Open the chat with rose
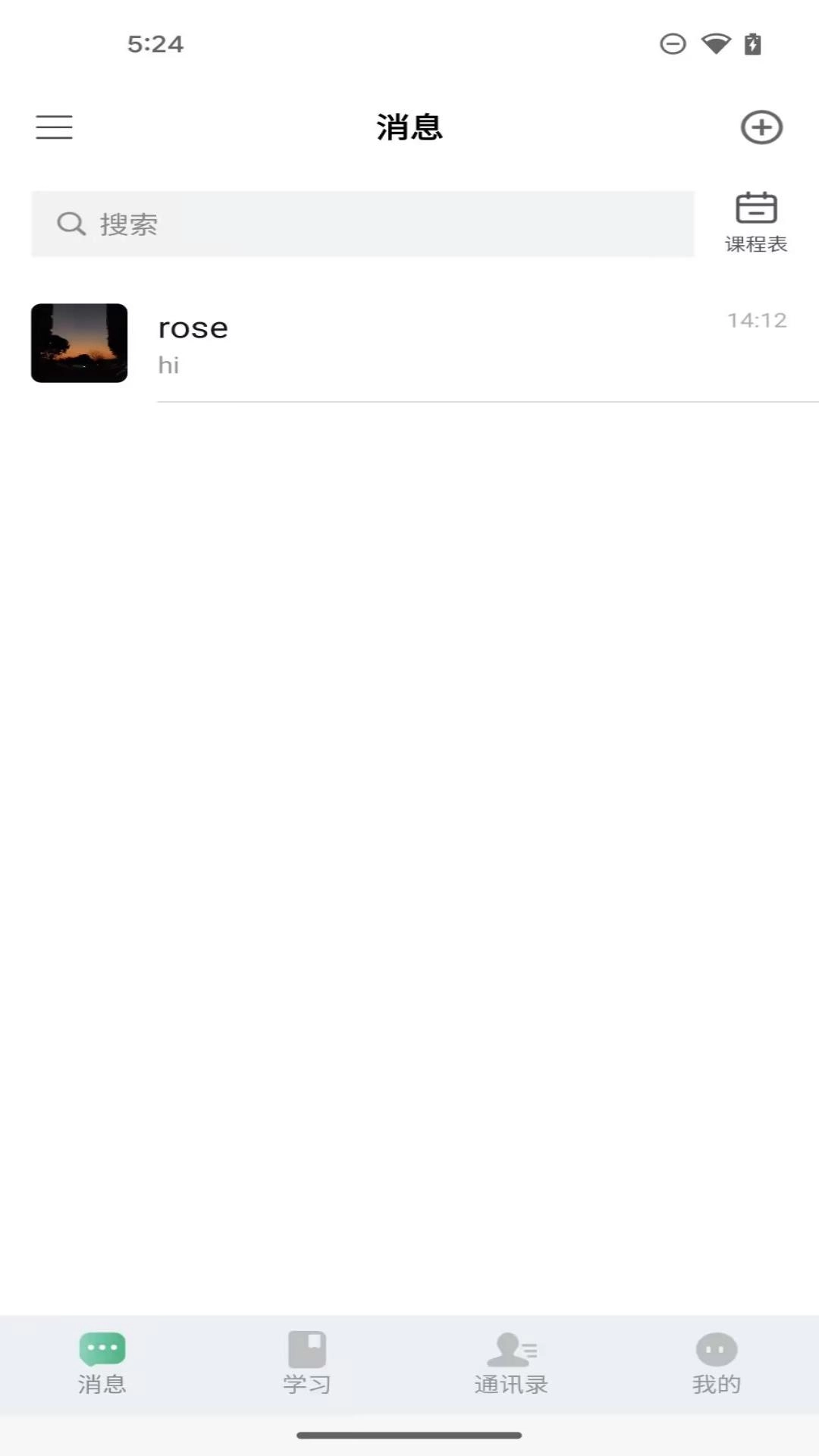Viewport: 819px width, 1456px height. (x=409, y=344)
